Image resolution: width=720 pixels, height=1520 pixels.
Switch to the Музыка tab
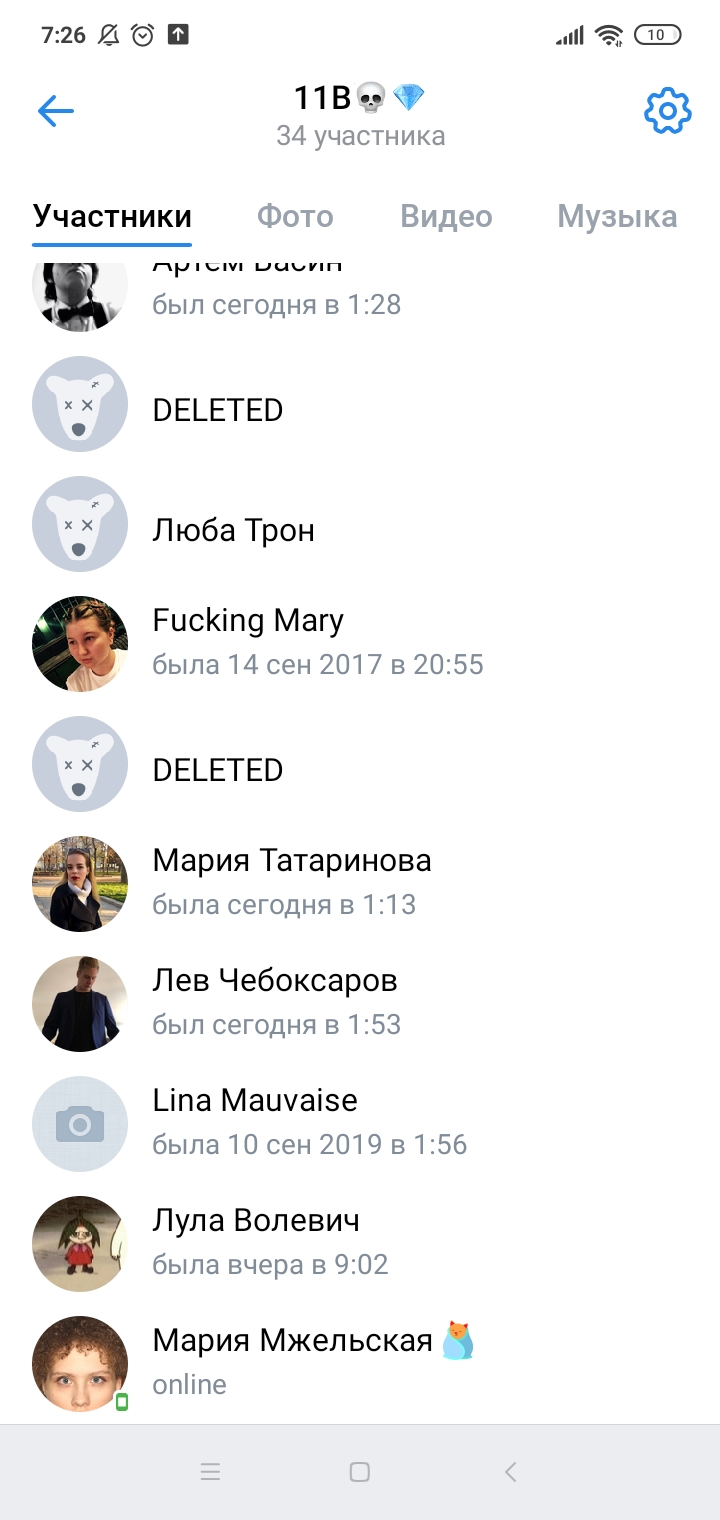[x=617, y=217]
